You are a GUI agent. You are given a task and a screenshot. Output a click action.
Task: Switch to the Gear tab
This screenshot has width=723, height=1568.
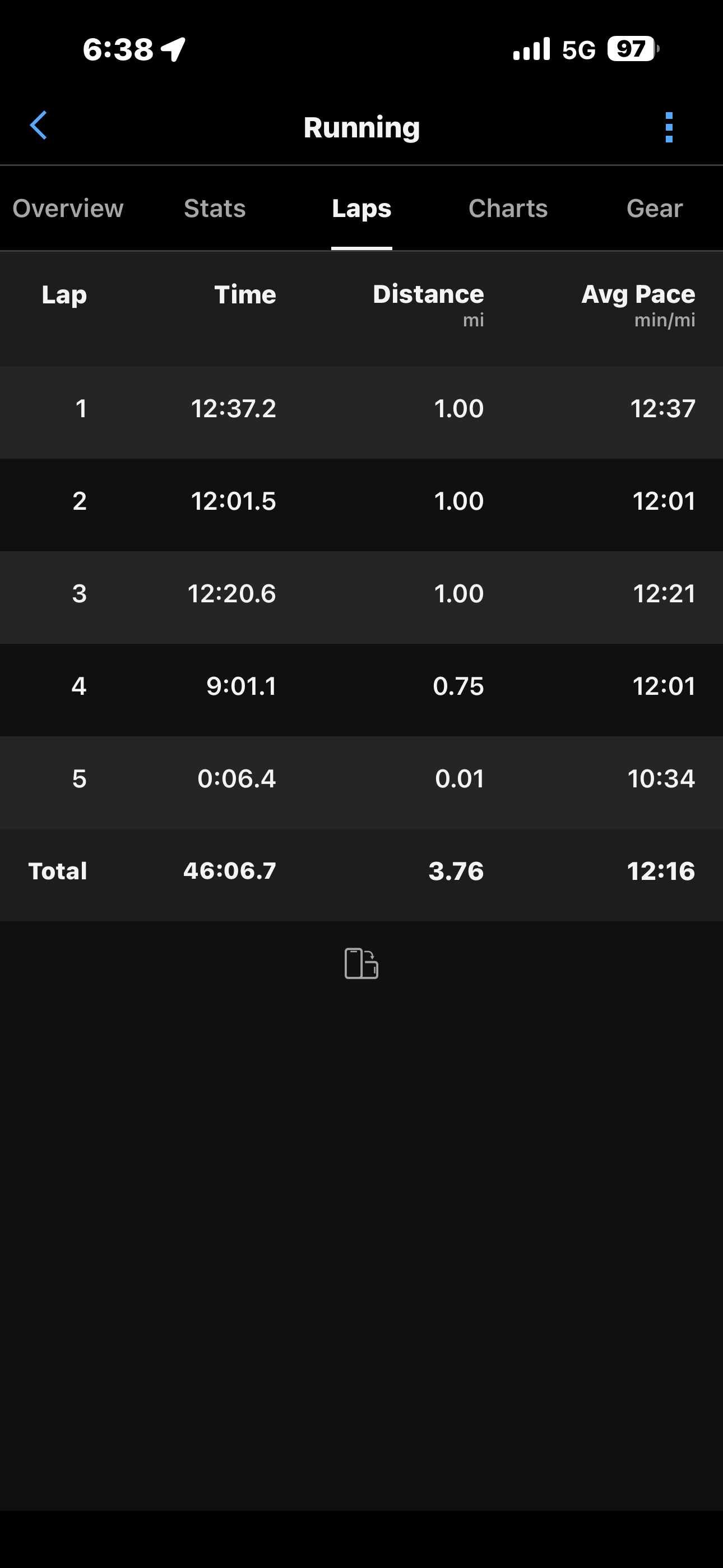click(x=654, y=209)
